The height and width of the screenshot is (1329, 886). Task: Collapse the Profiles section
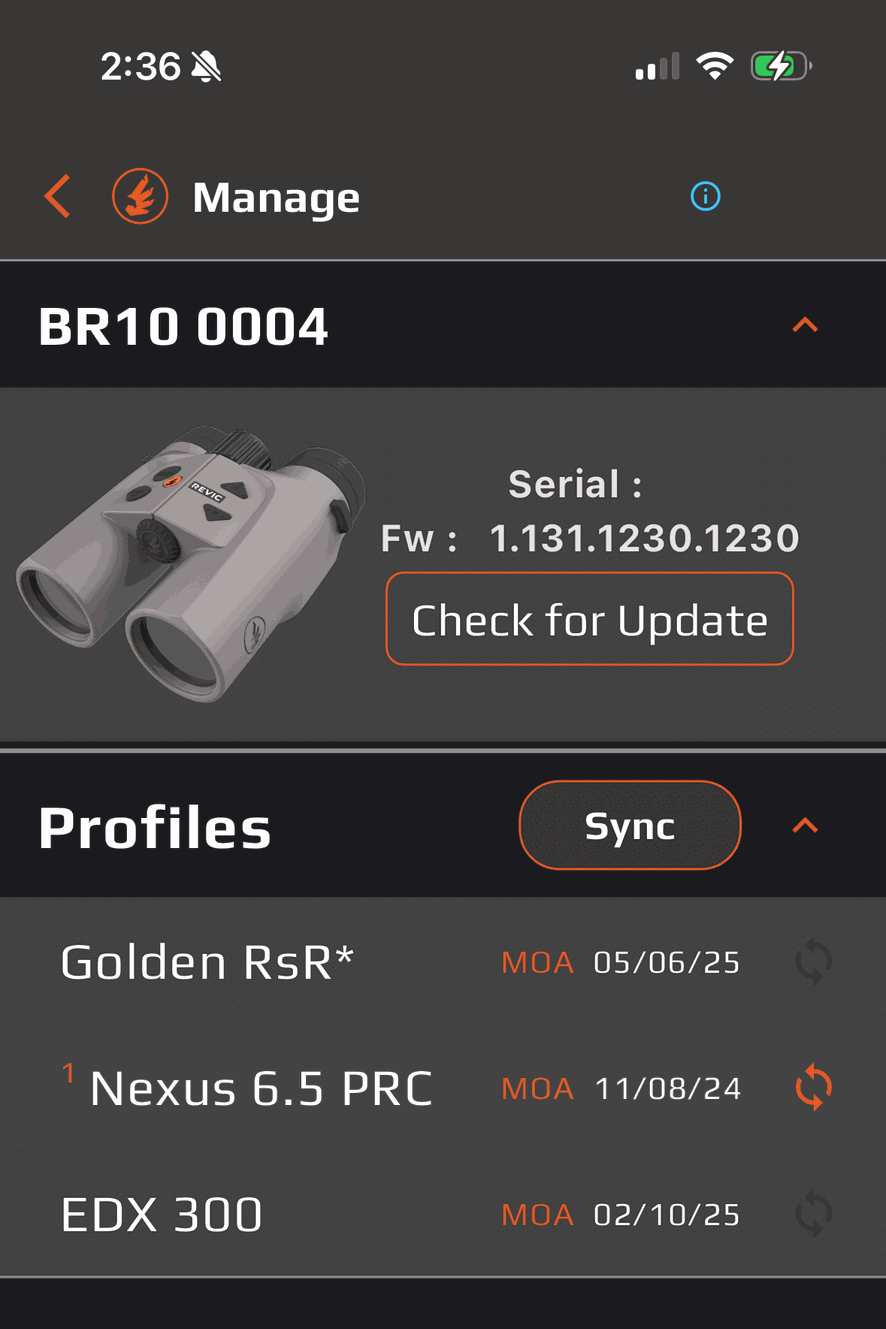(x=805, y=826)
